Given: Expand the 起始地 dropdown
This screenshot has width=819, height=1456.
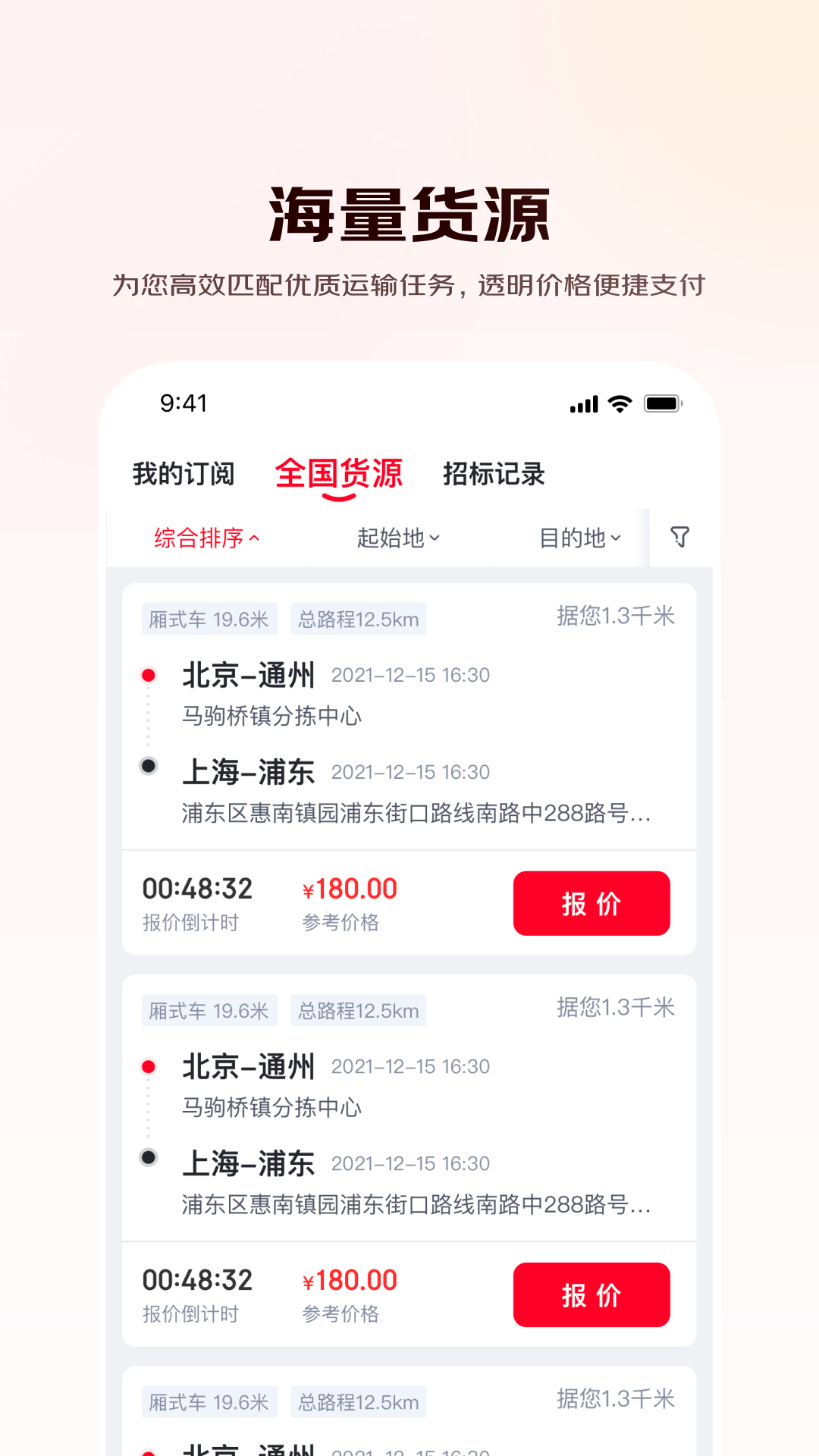Looking at the screenshot, I should (398, 538).
